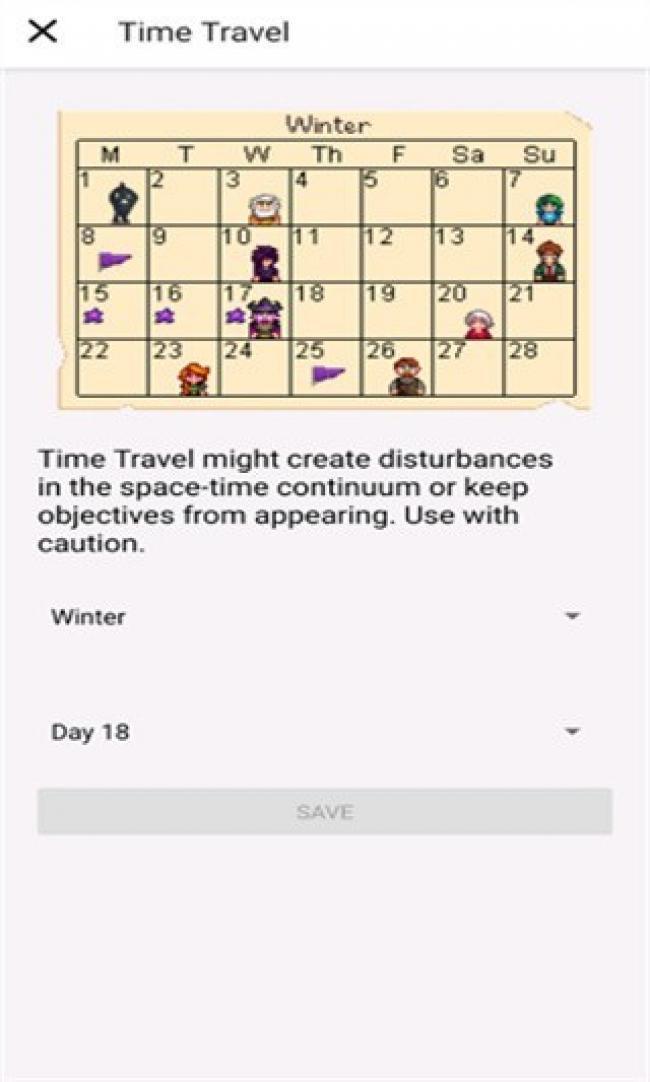Open the Winter season dropdown
This screenshot has height=1082, width=650.
click(315, 617)
